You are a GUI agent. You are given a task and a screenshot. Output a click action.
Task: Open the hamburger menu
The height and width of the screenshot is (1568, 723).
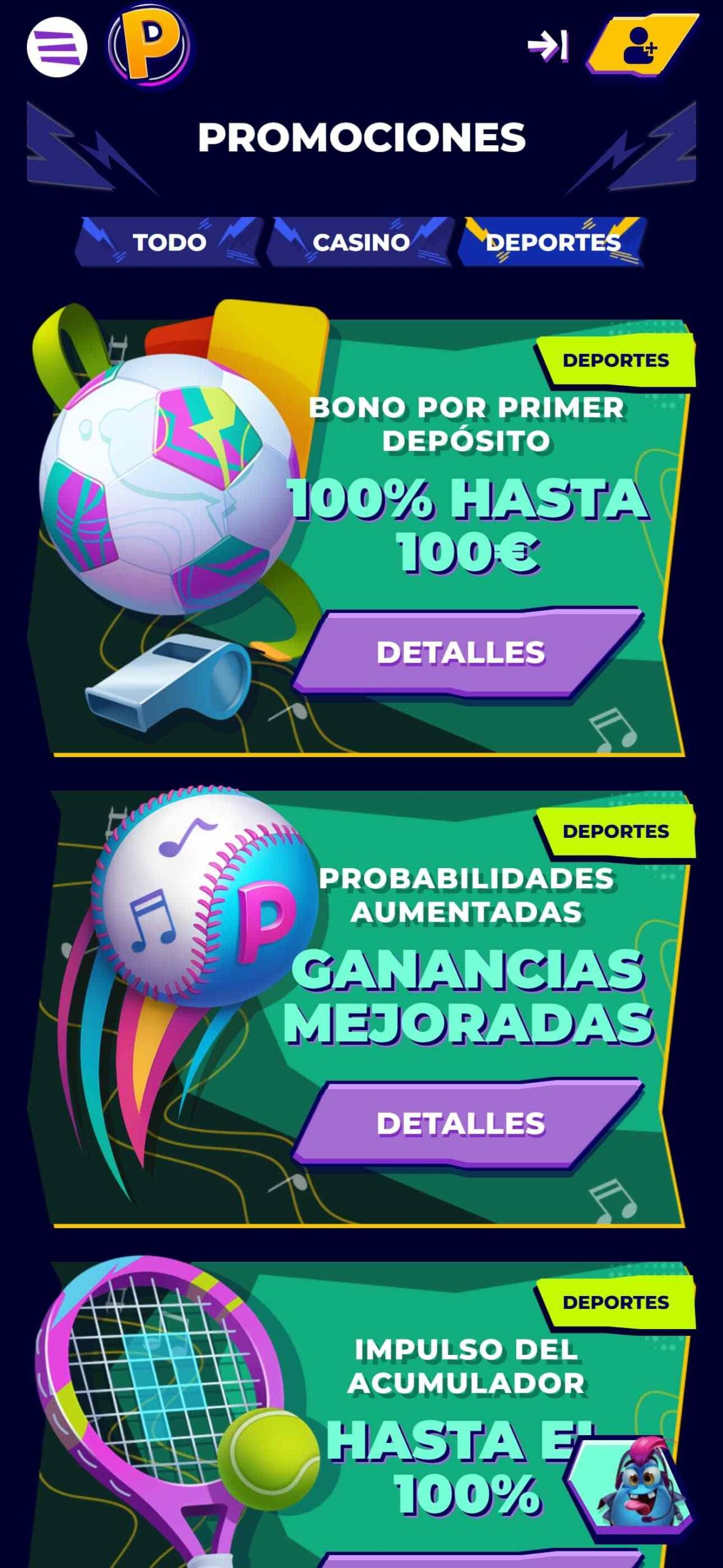[x=57, y=47]
